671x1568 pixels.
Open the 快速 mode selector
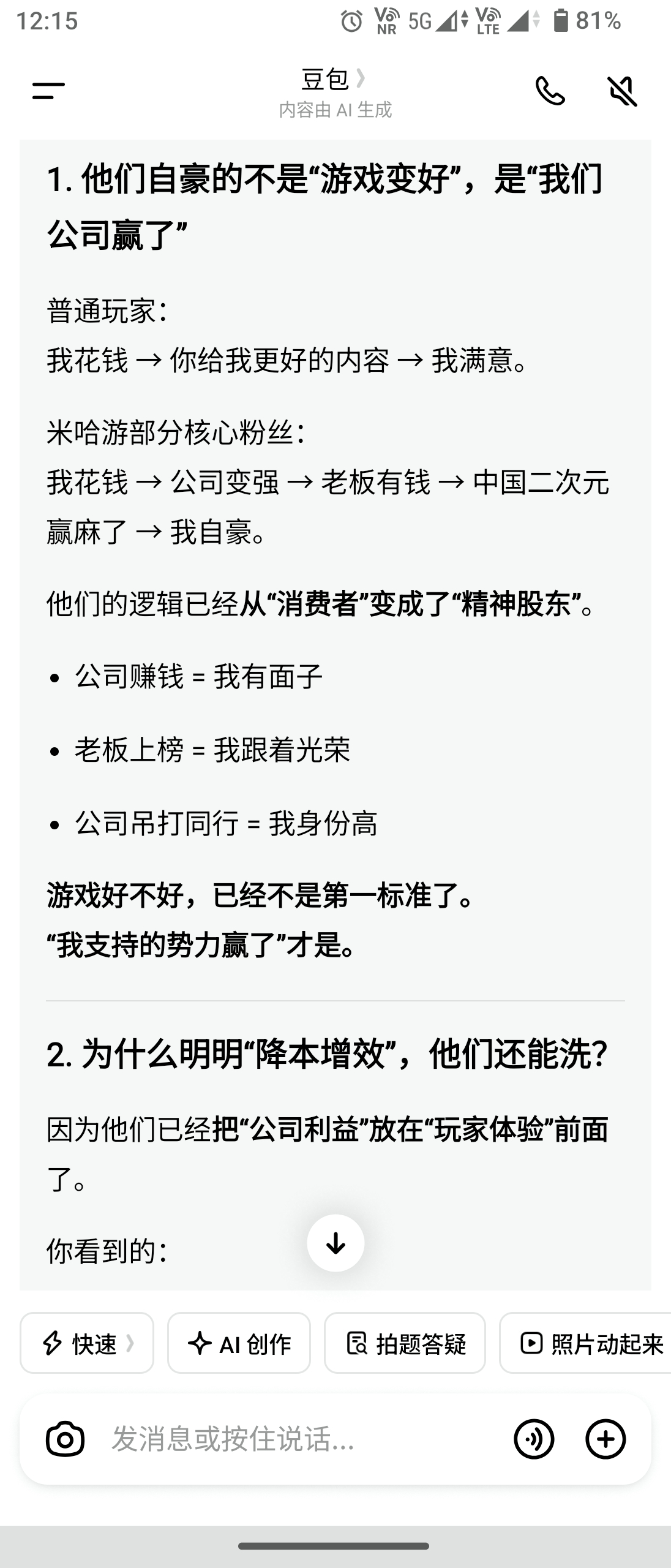click(87, 1343)
